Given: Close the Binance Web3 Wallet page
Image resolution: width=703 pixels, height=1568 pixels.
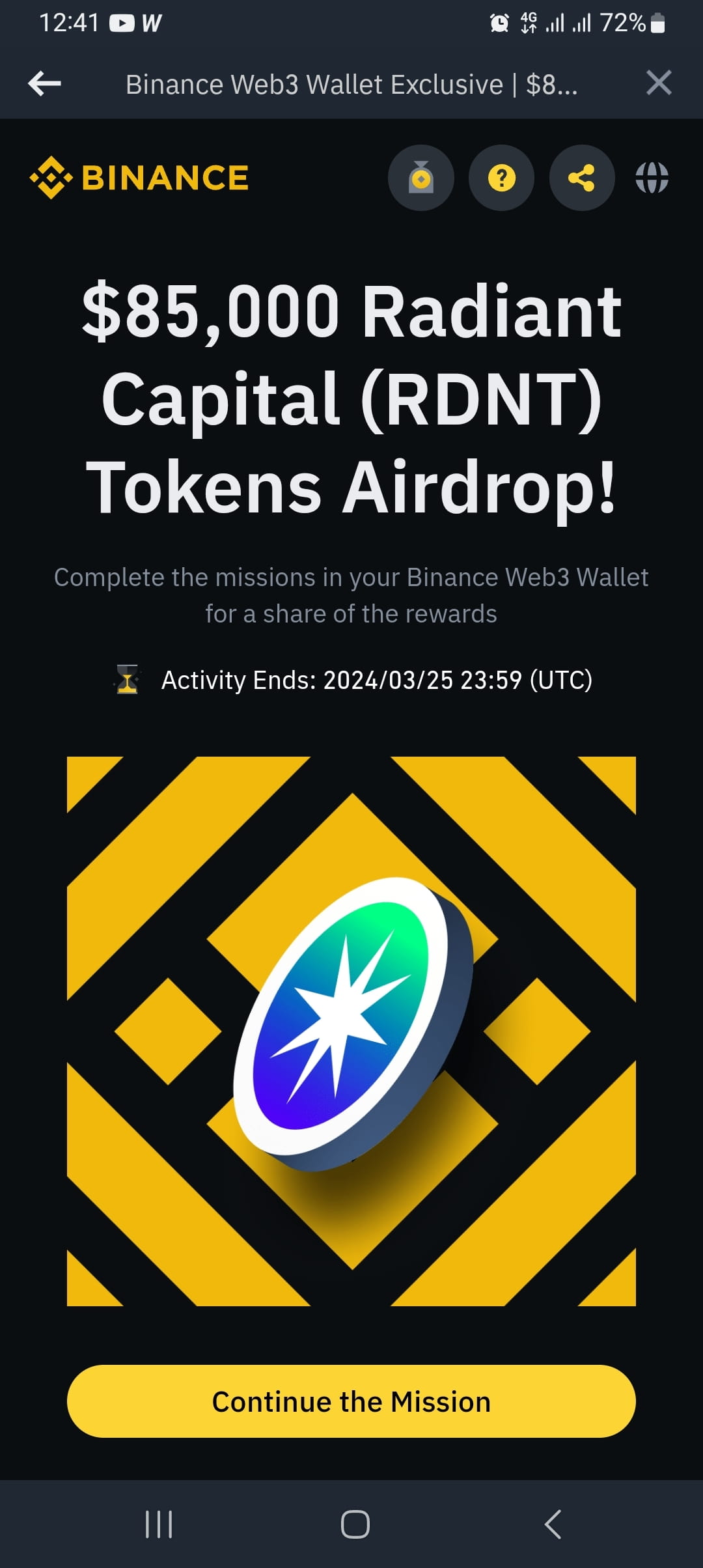Looking at the screenshot, I should pos(659,83).
